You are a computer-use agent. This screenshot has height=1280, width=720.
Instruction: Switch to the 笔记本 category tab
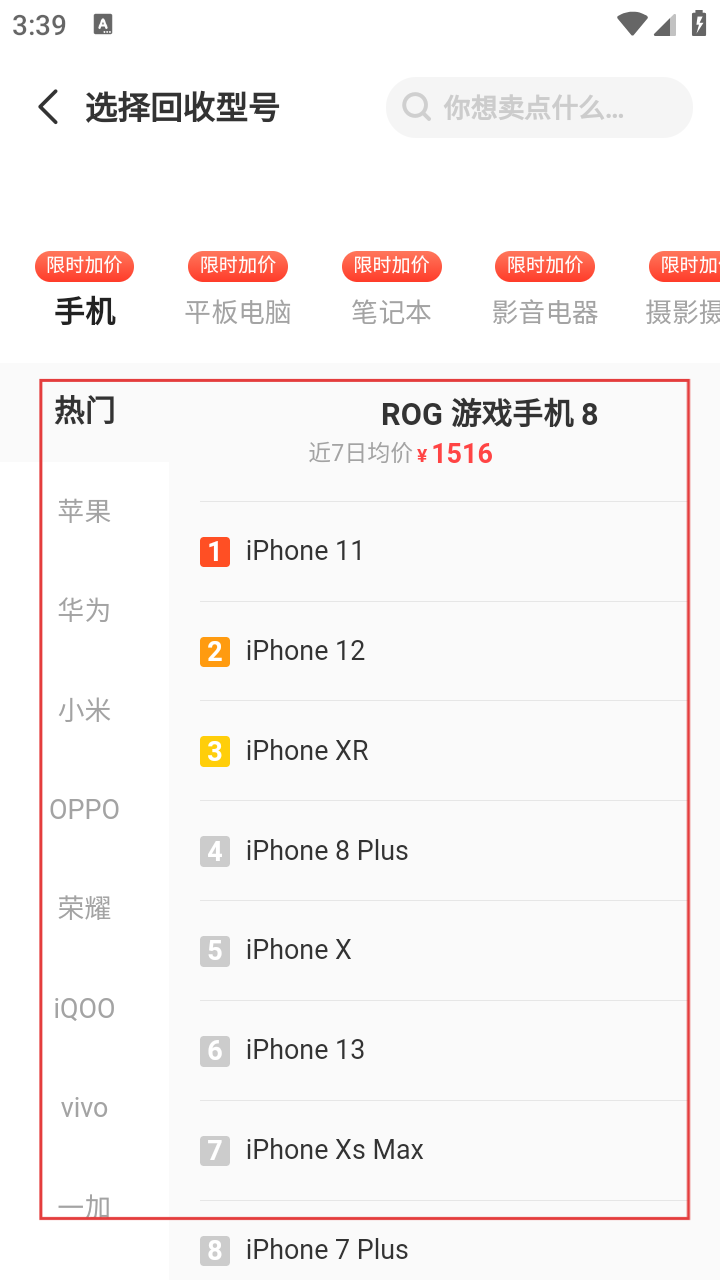click(391, 311)
